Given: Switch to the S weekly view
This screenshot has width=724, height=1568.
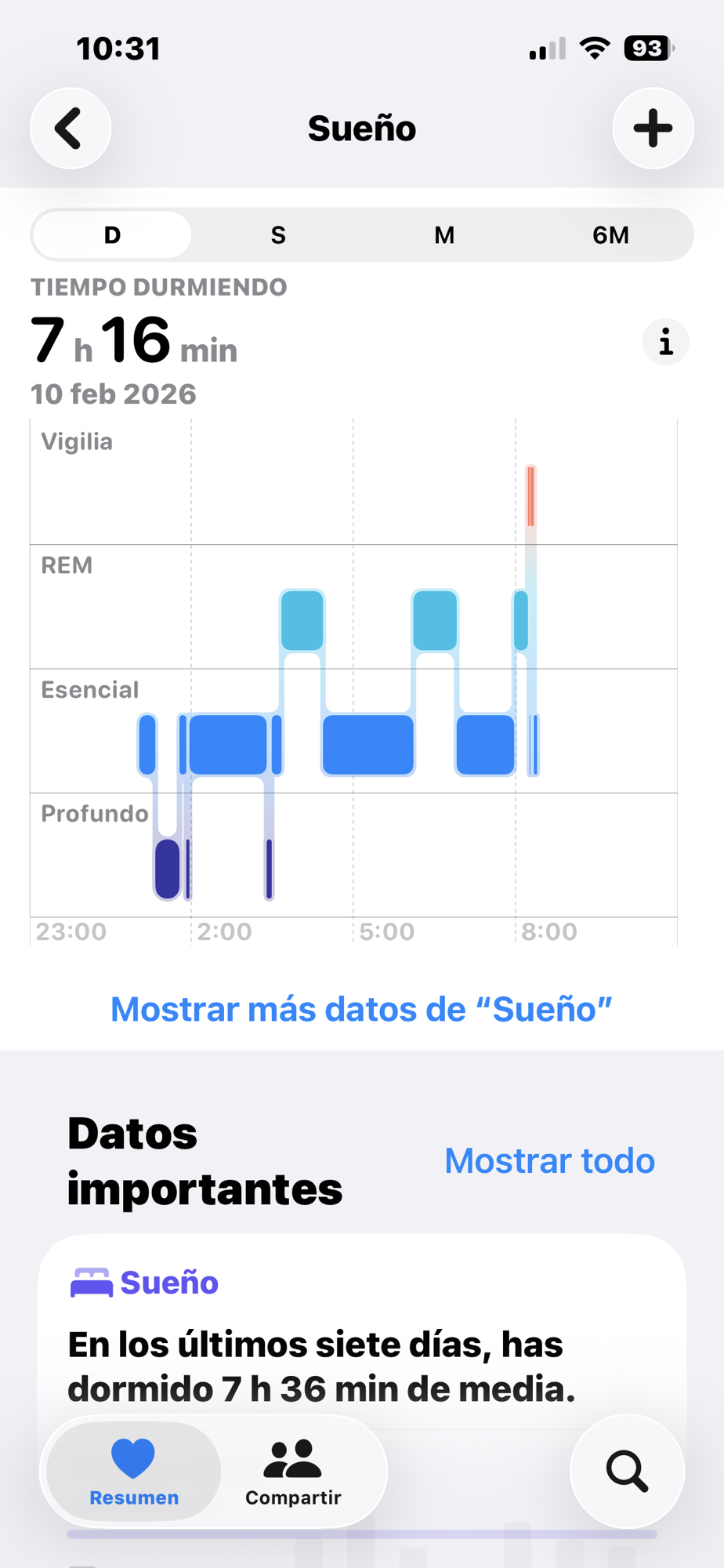Looking at the screenshot, I should (x=278, y=235).
